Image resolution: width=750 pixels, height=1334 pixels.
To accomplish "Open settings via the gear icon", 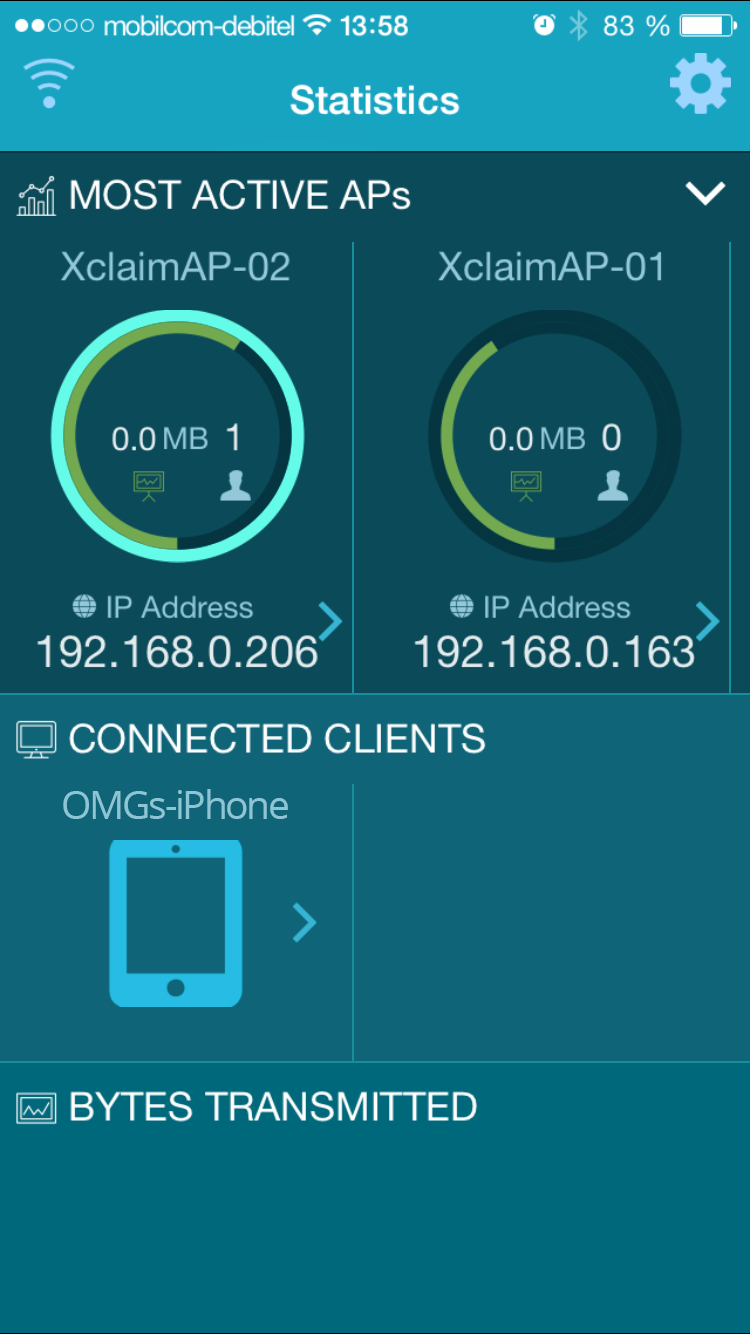I will 700,85.
